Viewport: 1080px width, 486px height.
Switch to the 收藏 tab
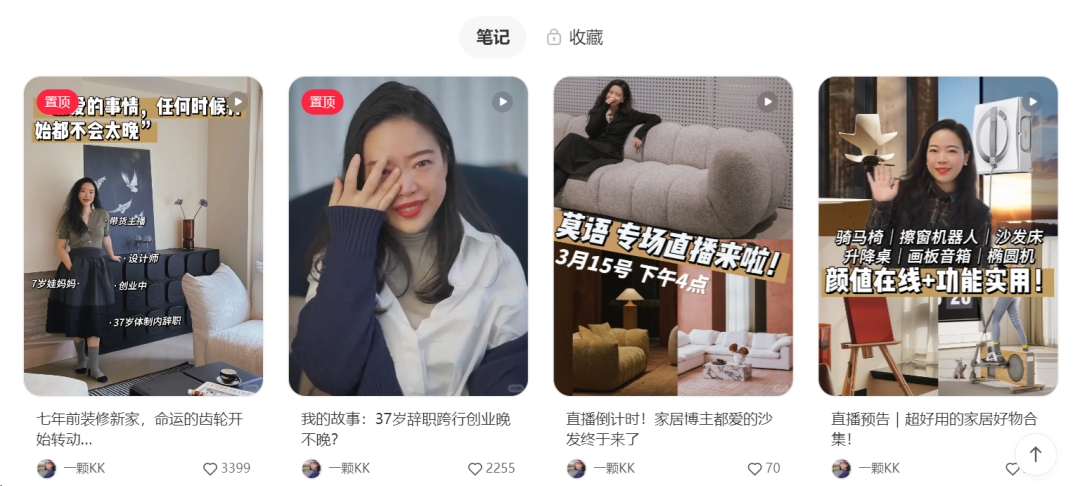click(x=575, y=38)
